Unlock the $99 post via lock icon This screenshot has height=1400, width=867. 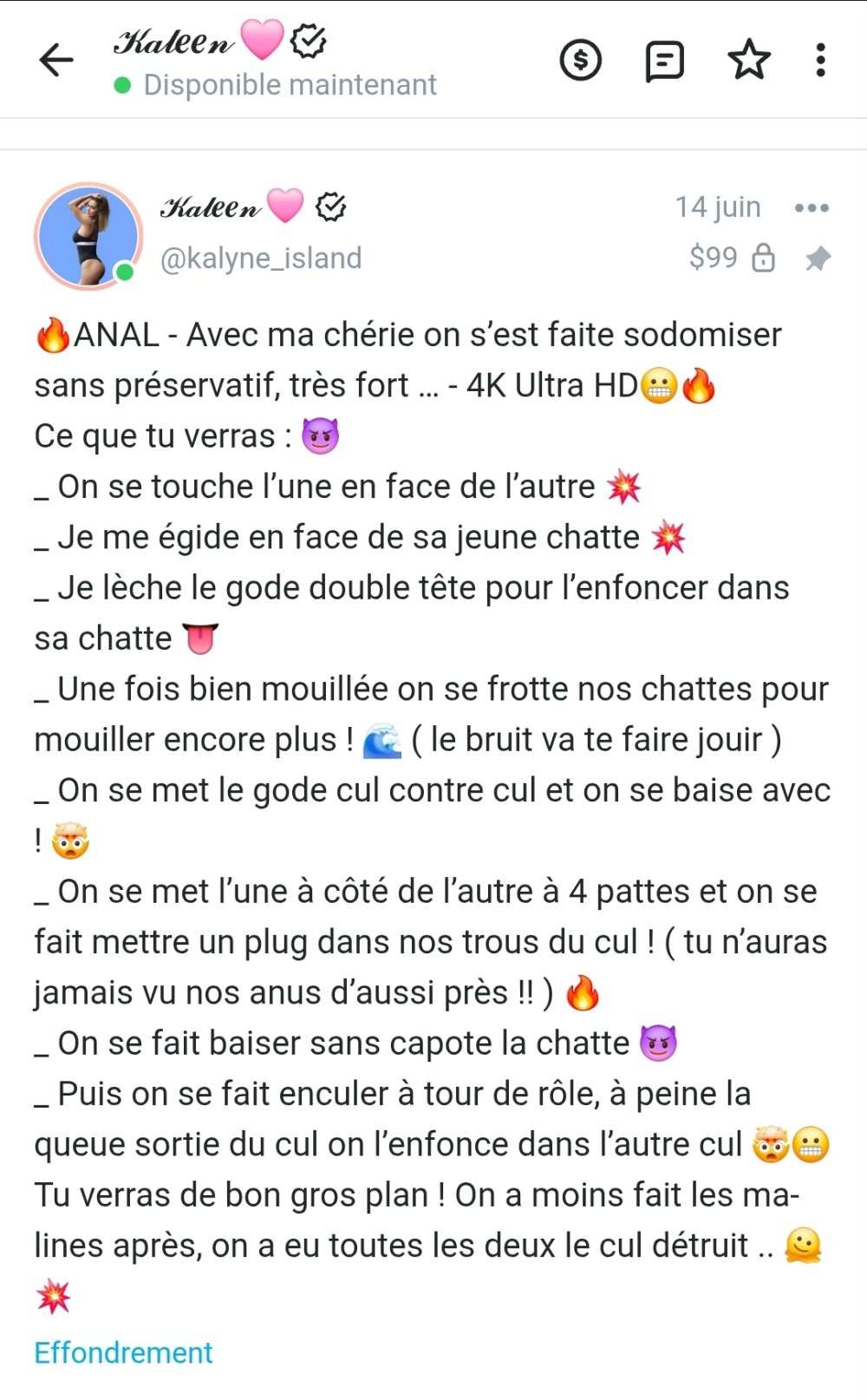(763, 258)
